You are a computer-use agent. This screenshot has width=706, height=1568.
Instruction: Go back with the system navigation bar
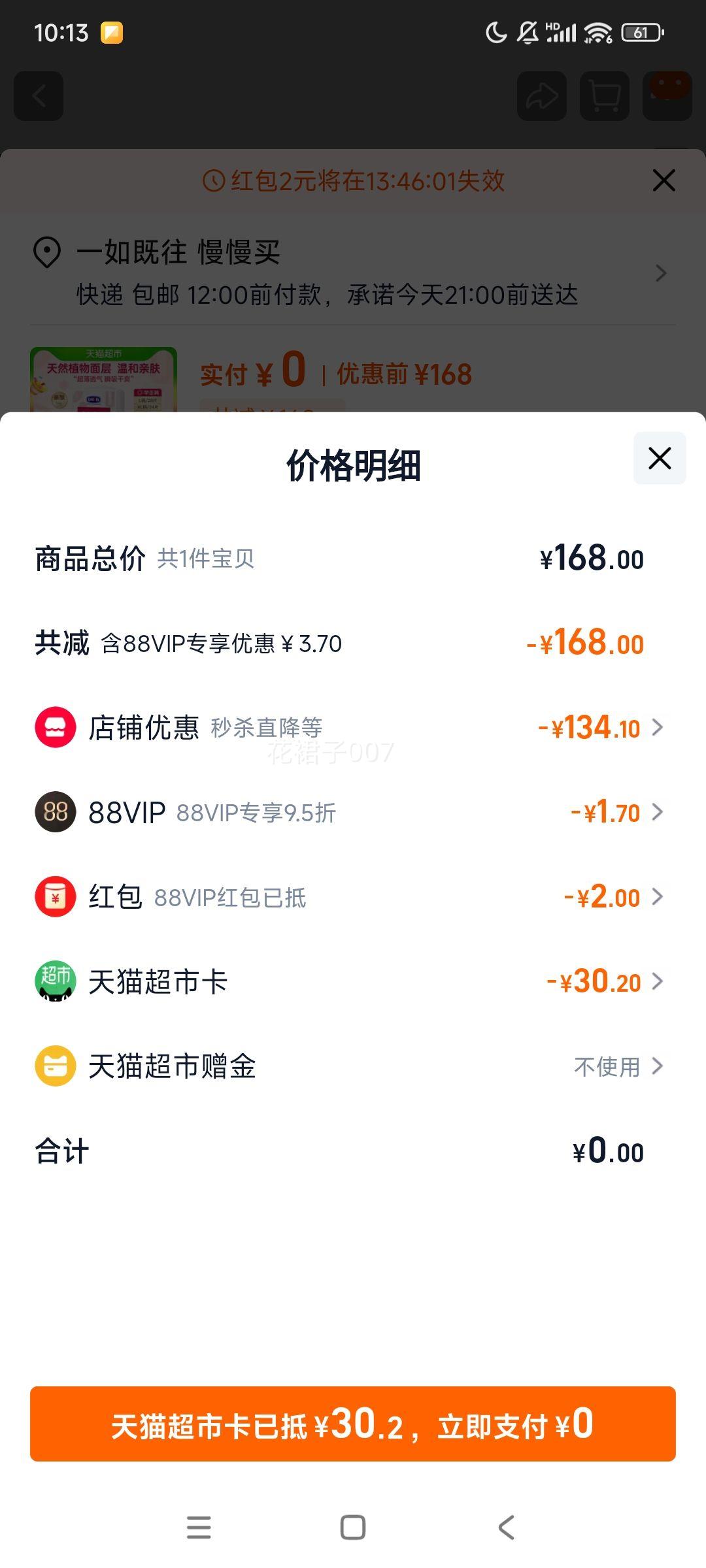point(507,1527)
